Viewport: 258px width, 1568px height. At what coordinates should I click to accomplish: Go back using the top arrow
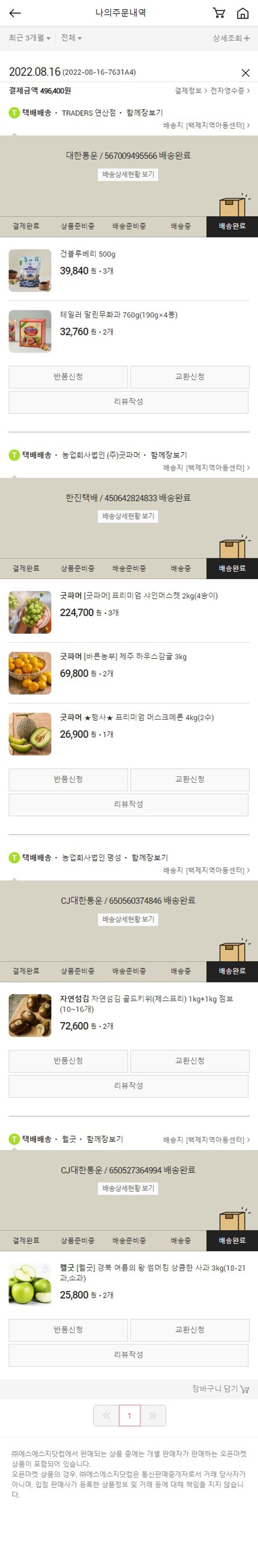(x=14, y=13)
